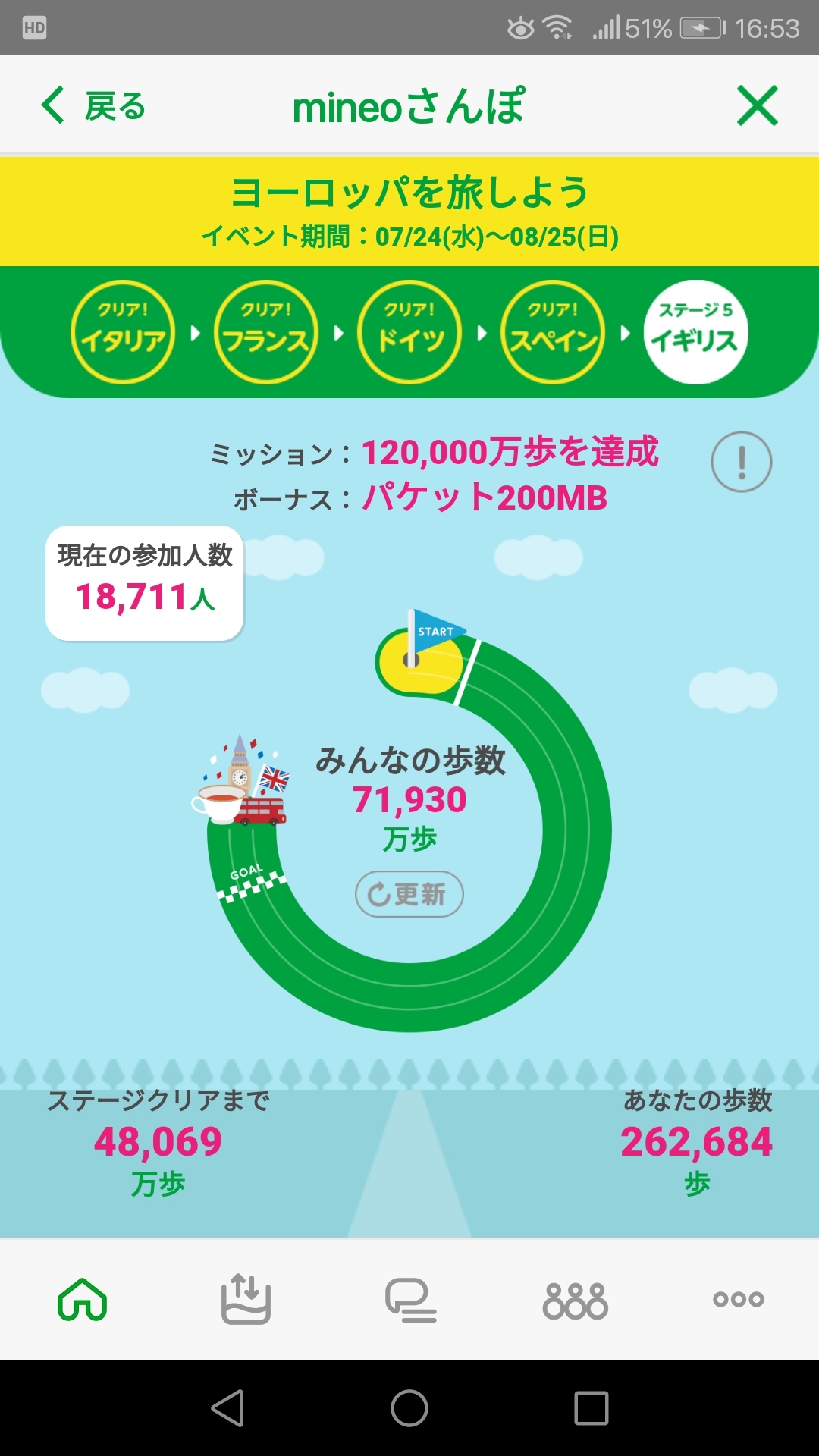The height and width of the screenshot is (1456, 819).
Task: Open the data tank tab icon
Action: [x=246, y=1299]
